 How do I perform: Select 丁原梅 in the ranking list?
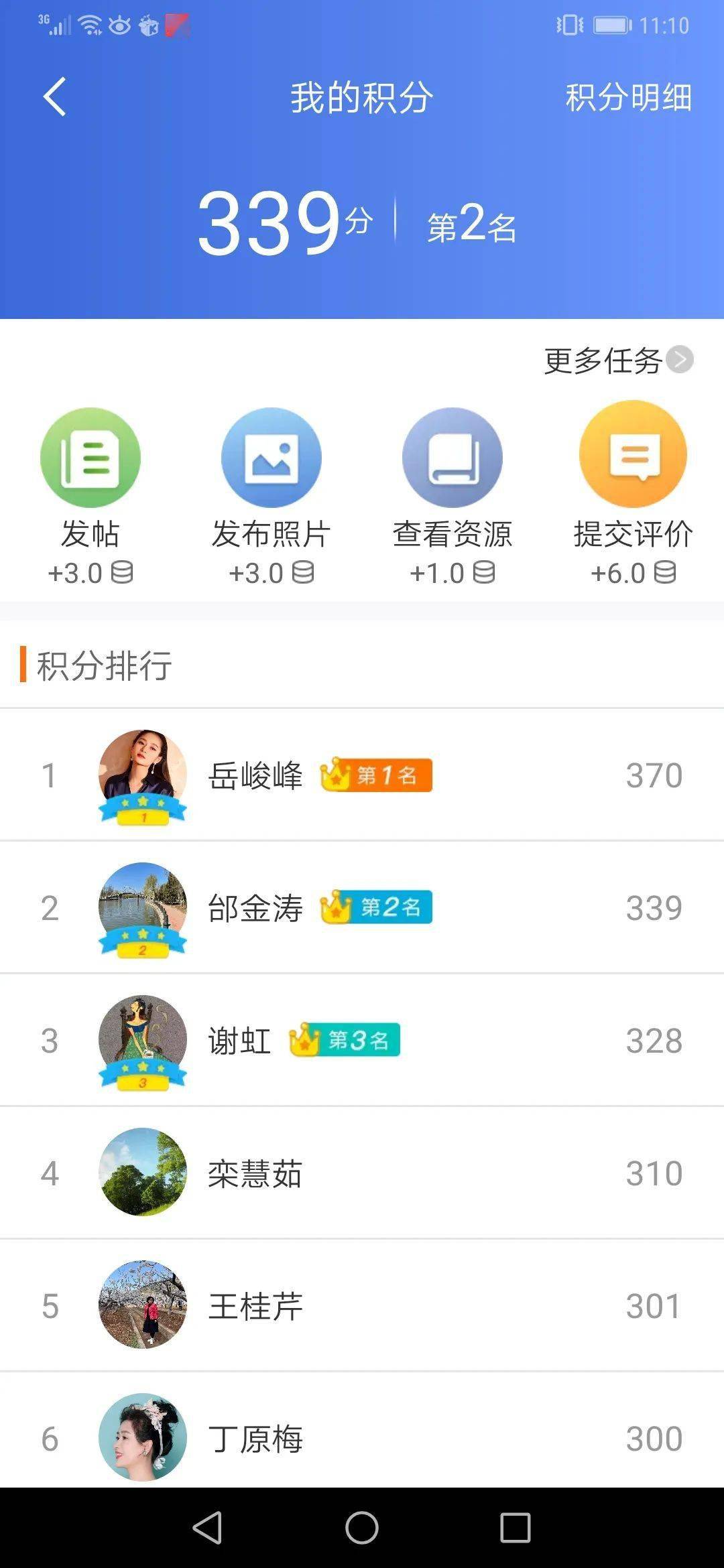(x=362, y=1437)
